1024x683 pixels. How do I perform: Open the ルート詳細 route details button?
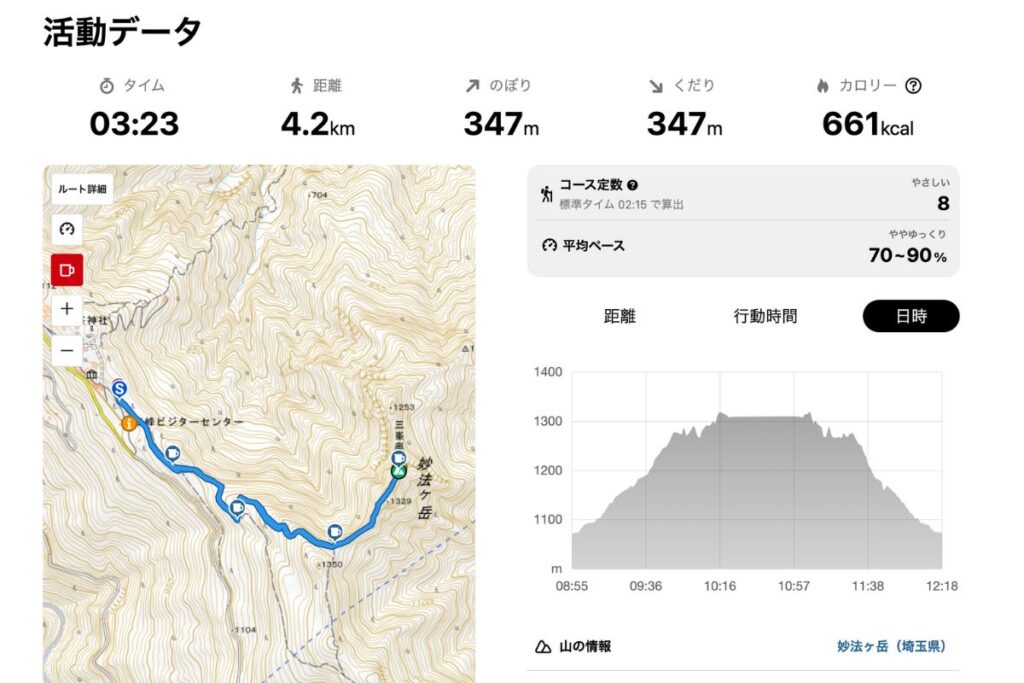tap(82, 188)
